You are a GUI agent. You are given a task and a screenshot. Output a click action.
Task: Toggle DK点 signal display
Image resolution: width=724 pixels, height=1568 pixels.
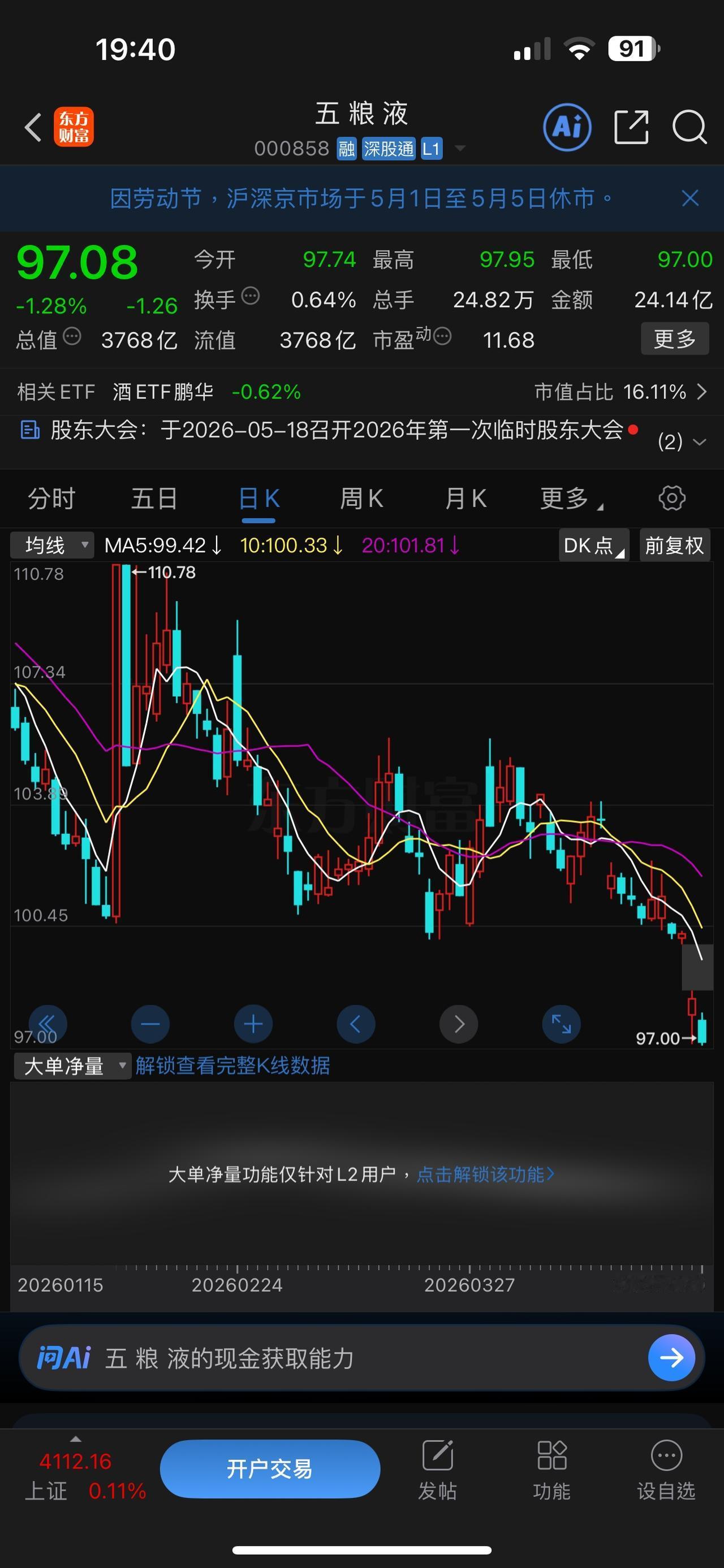click(592, 545)
